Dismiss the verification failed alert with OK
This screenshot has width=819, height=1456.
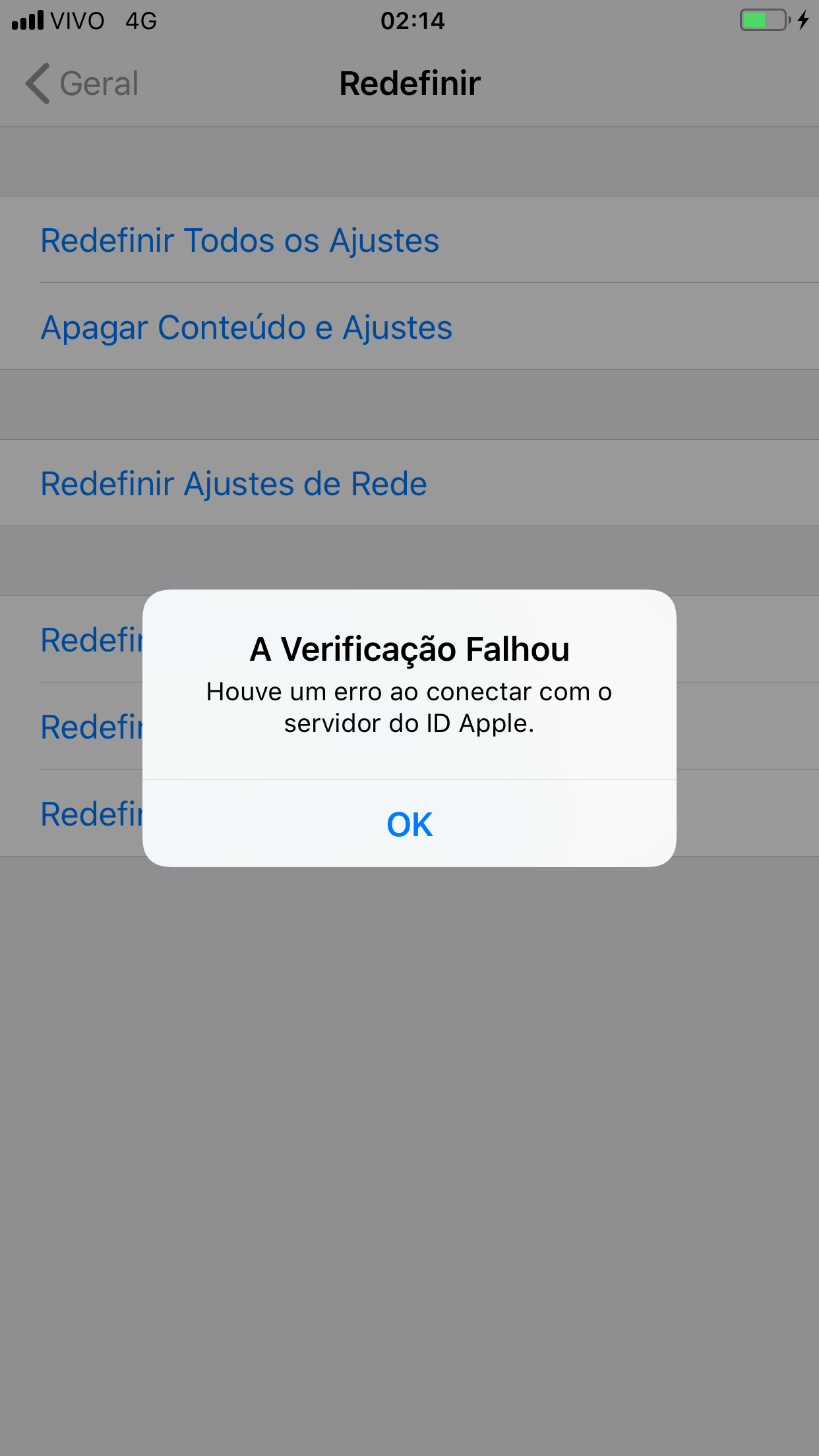[x=409, y=824]
